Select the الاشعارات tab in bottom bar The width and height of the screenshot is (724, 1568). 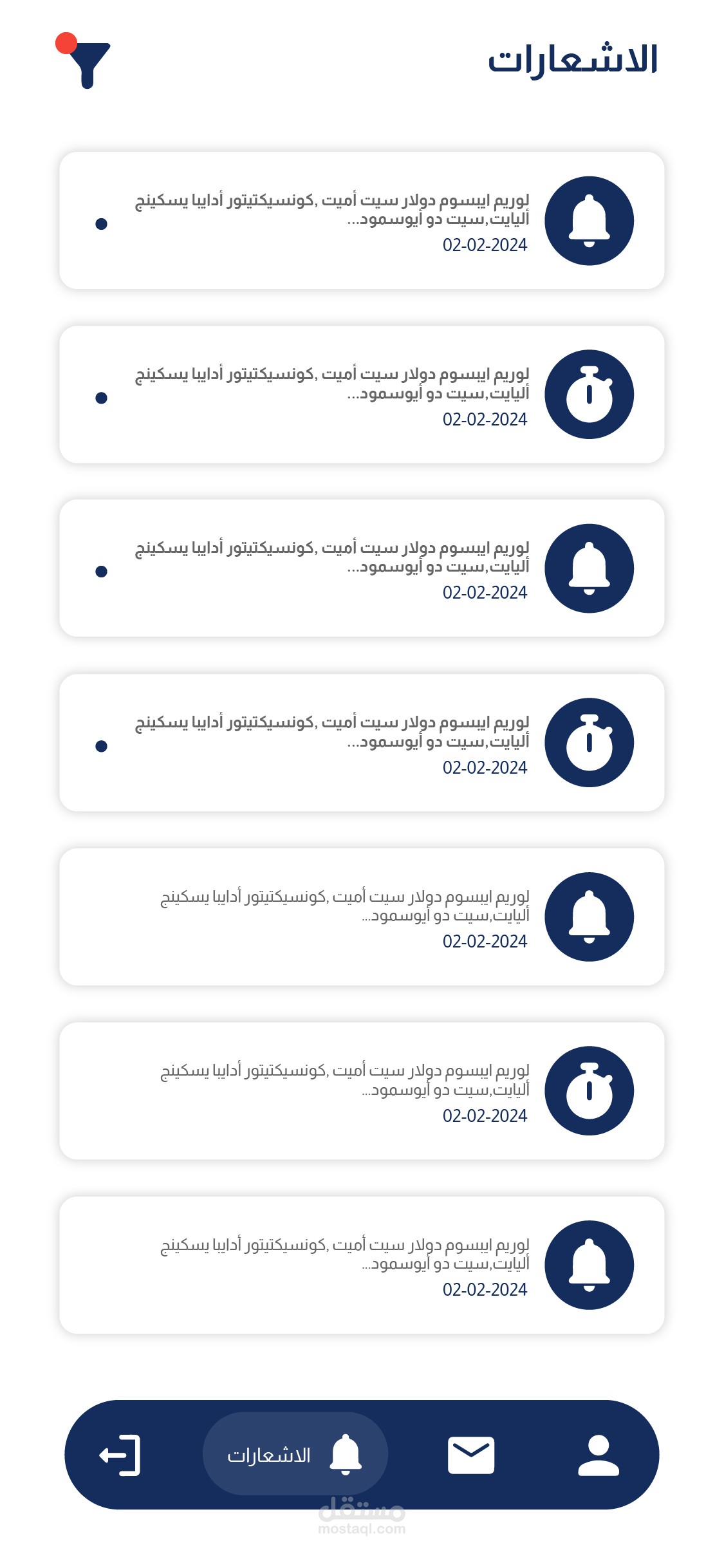coord(295,1454)
